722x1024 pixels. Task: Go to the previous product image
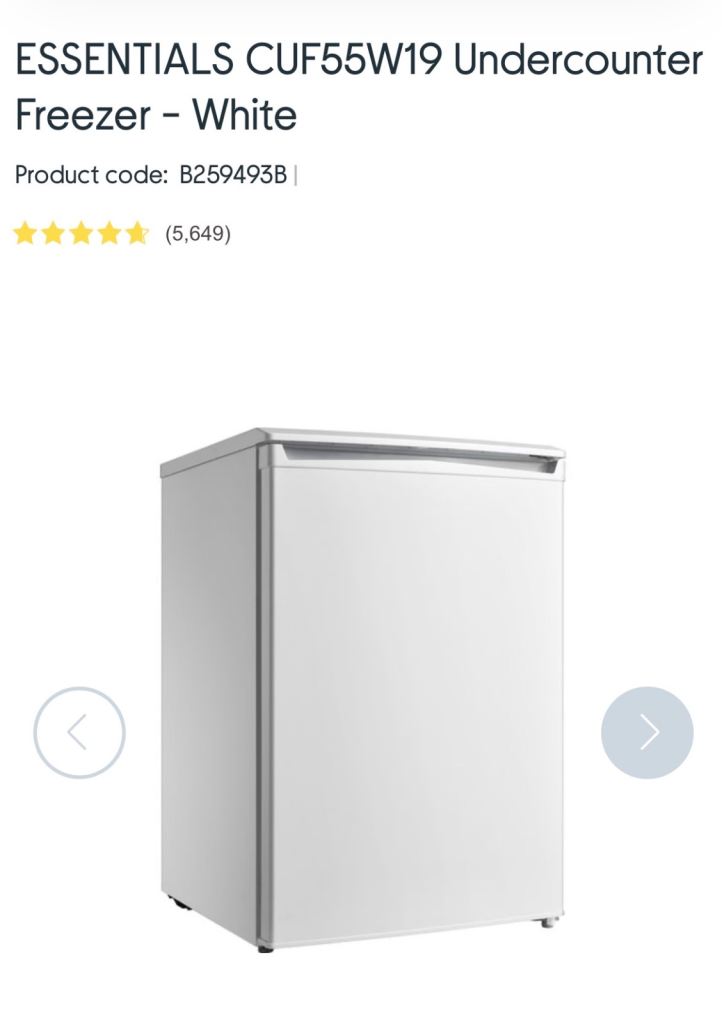point(79,733)
